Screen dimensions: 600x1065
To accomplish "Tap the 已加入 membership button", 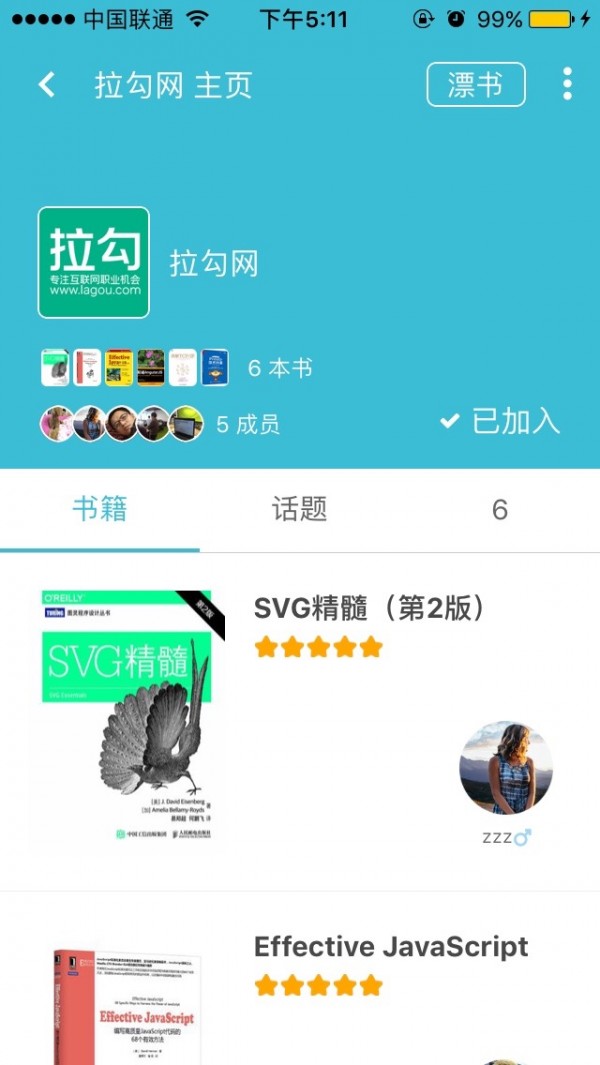I will pyautogui.click(x=500, y=422).
